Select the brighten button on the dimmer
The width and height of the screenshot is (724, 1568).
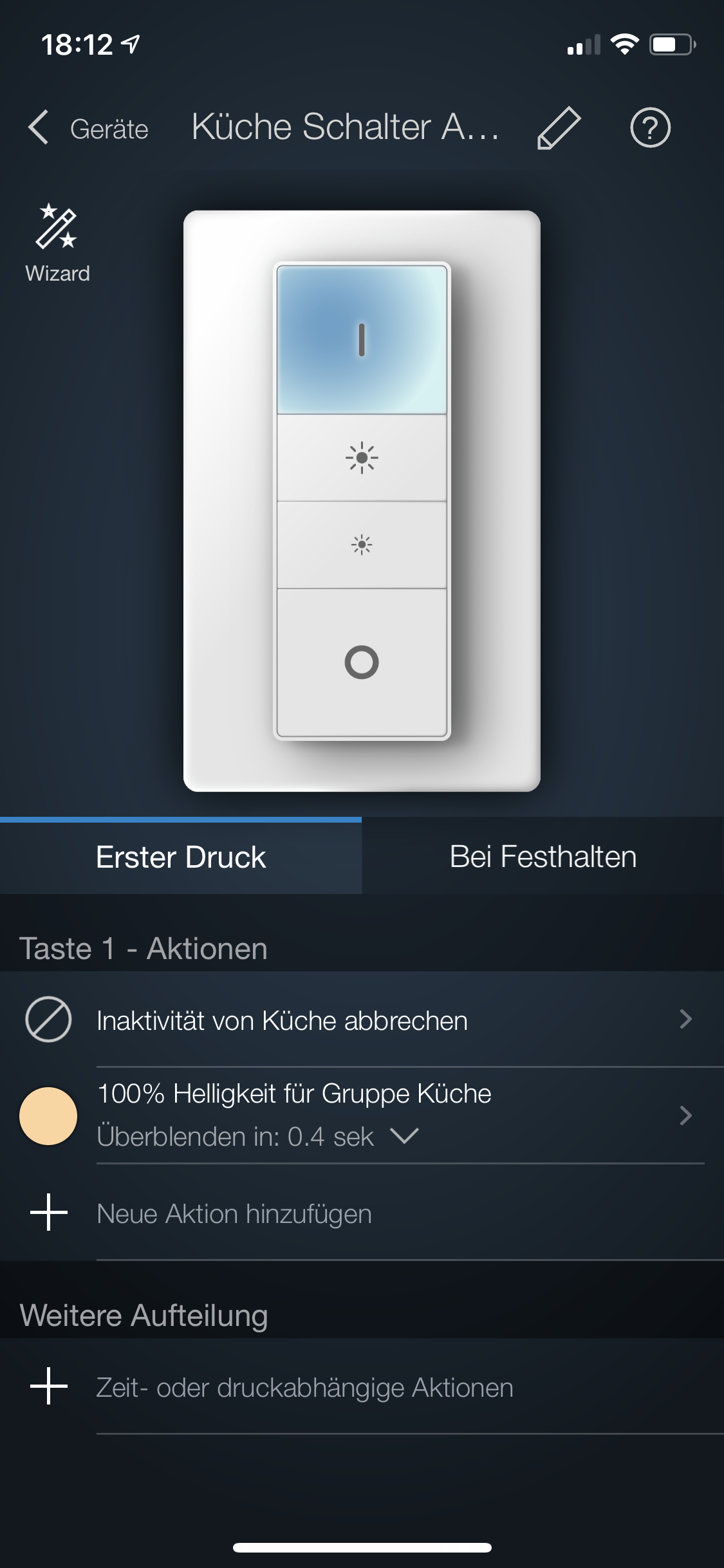pos(362,458)
